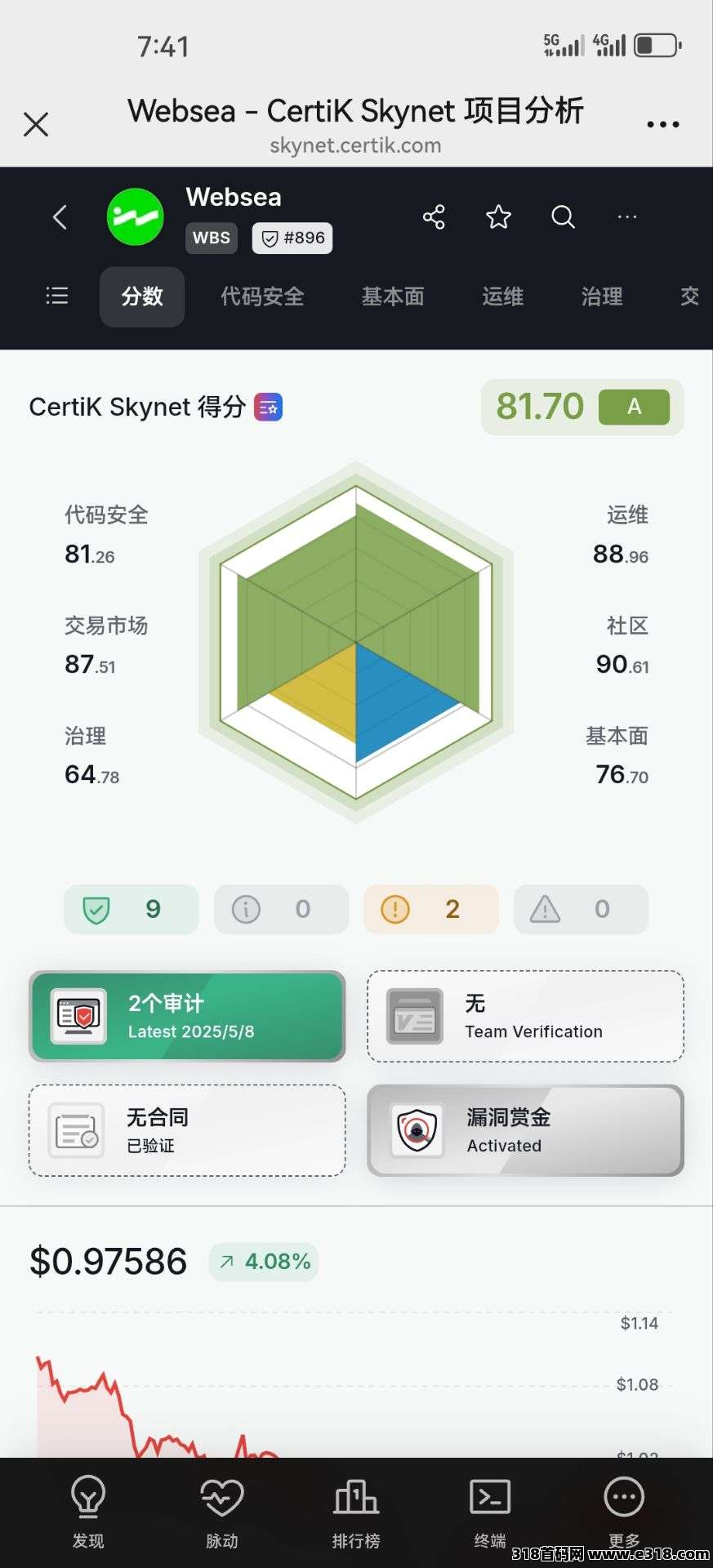The height and width of the screenshot is (1568, 713).
Task: Share the Websea project page
Action: pyautogui.click(x=434, y=217)
